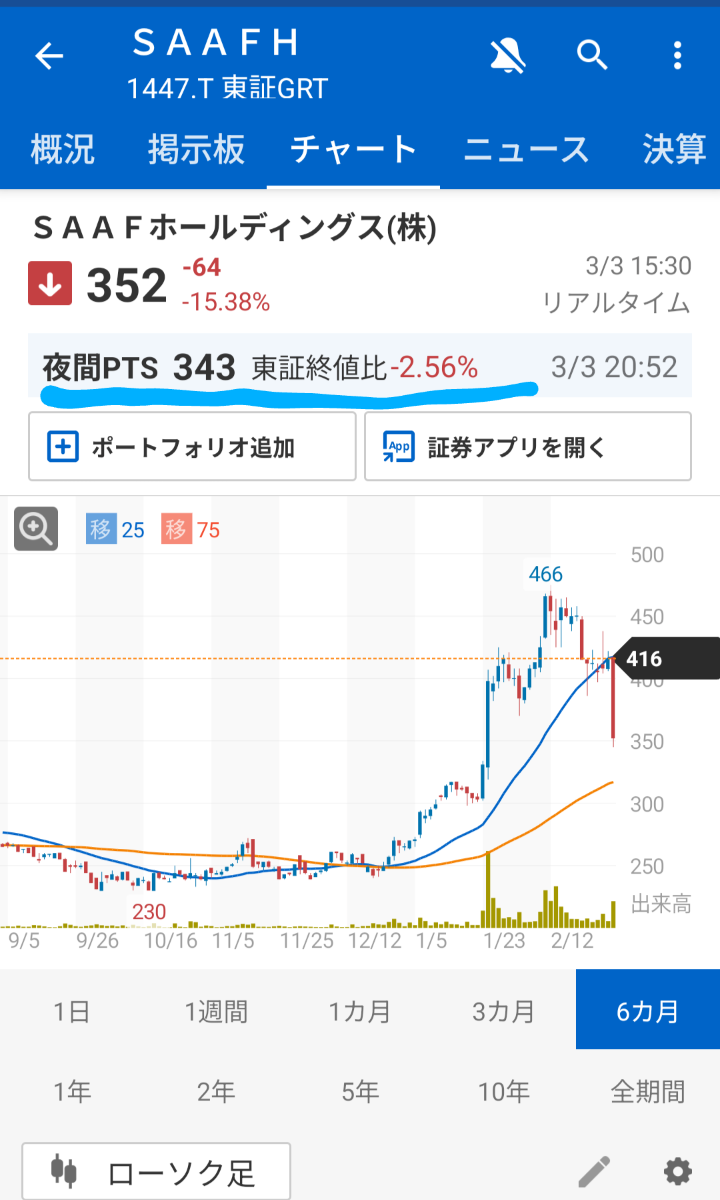Open the 証券アプリを開く link
Image resolution: width=720 pixels, height=1200 pixels.
[527, 447]
